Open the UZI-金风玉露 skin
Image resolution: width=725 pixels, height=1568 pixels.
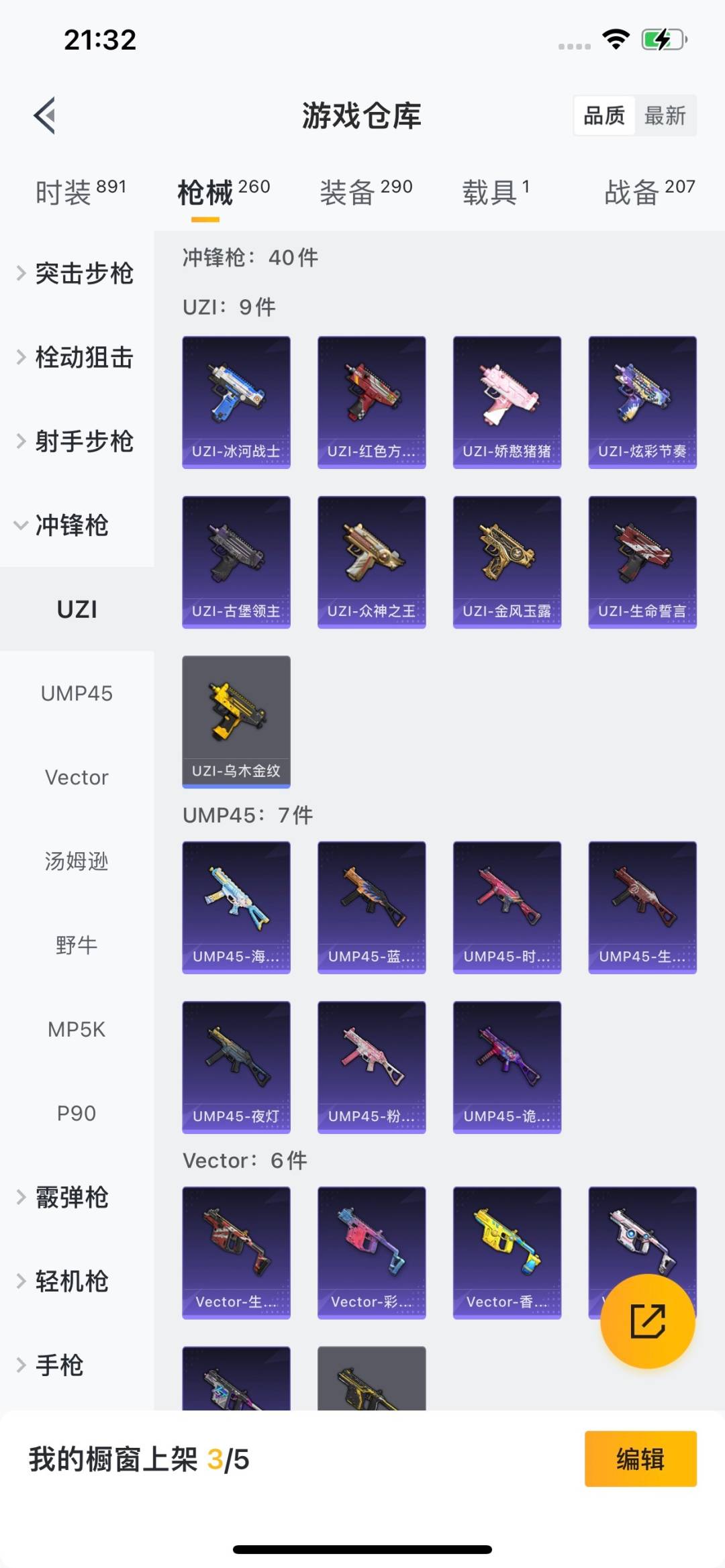(x=507, y=562)
